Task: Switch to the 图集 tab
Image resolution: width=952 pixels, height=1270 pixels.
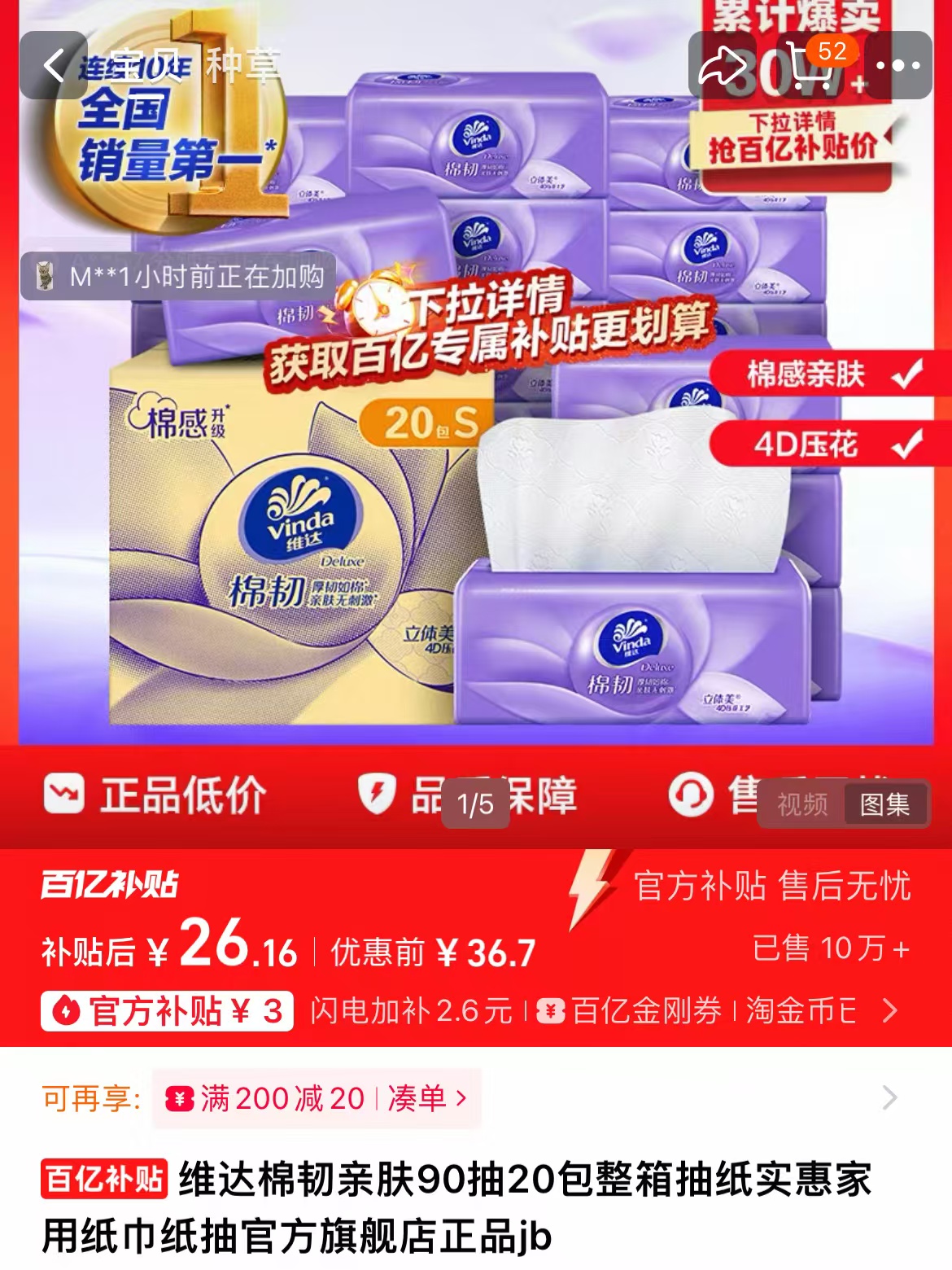Action: (885, 805)
